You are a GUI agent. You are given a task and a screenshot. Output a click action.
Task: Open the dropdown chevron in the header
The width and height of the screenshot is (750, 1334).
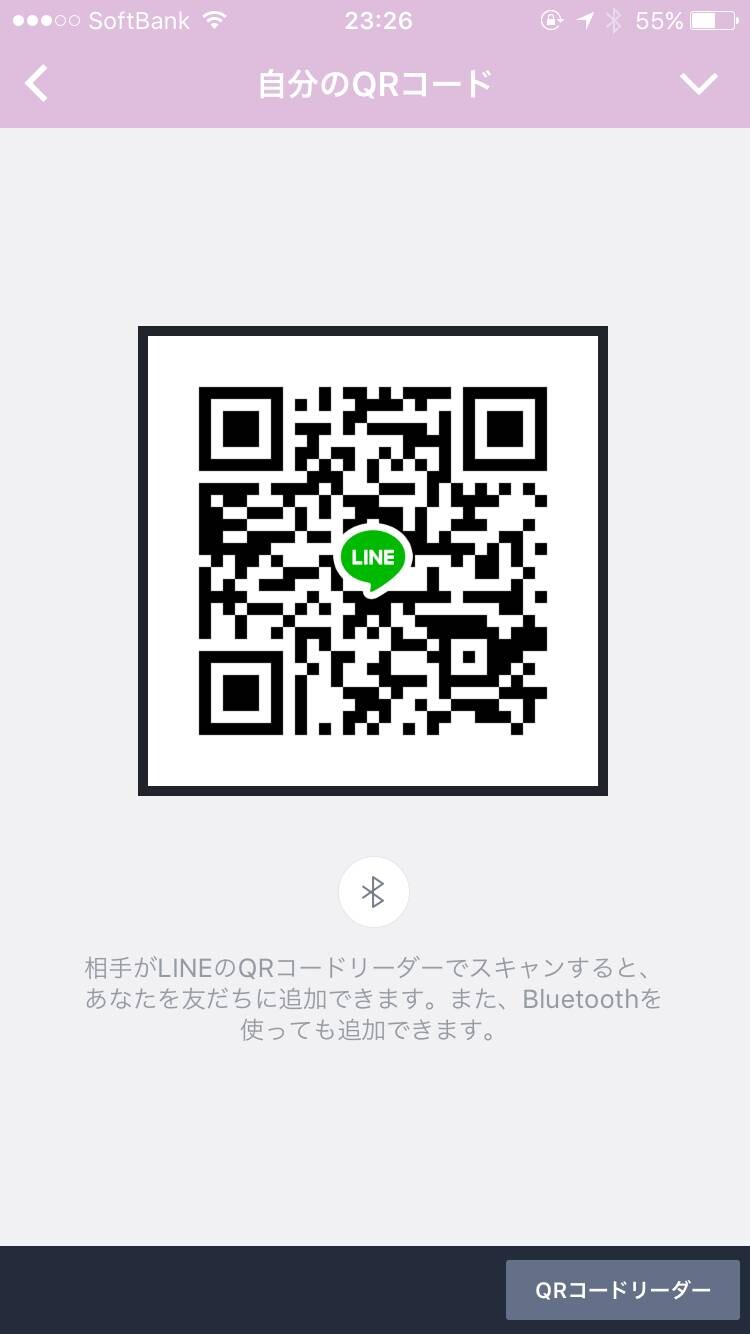699,84
